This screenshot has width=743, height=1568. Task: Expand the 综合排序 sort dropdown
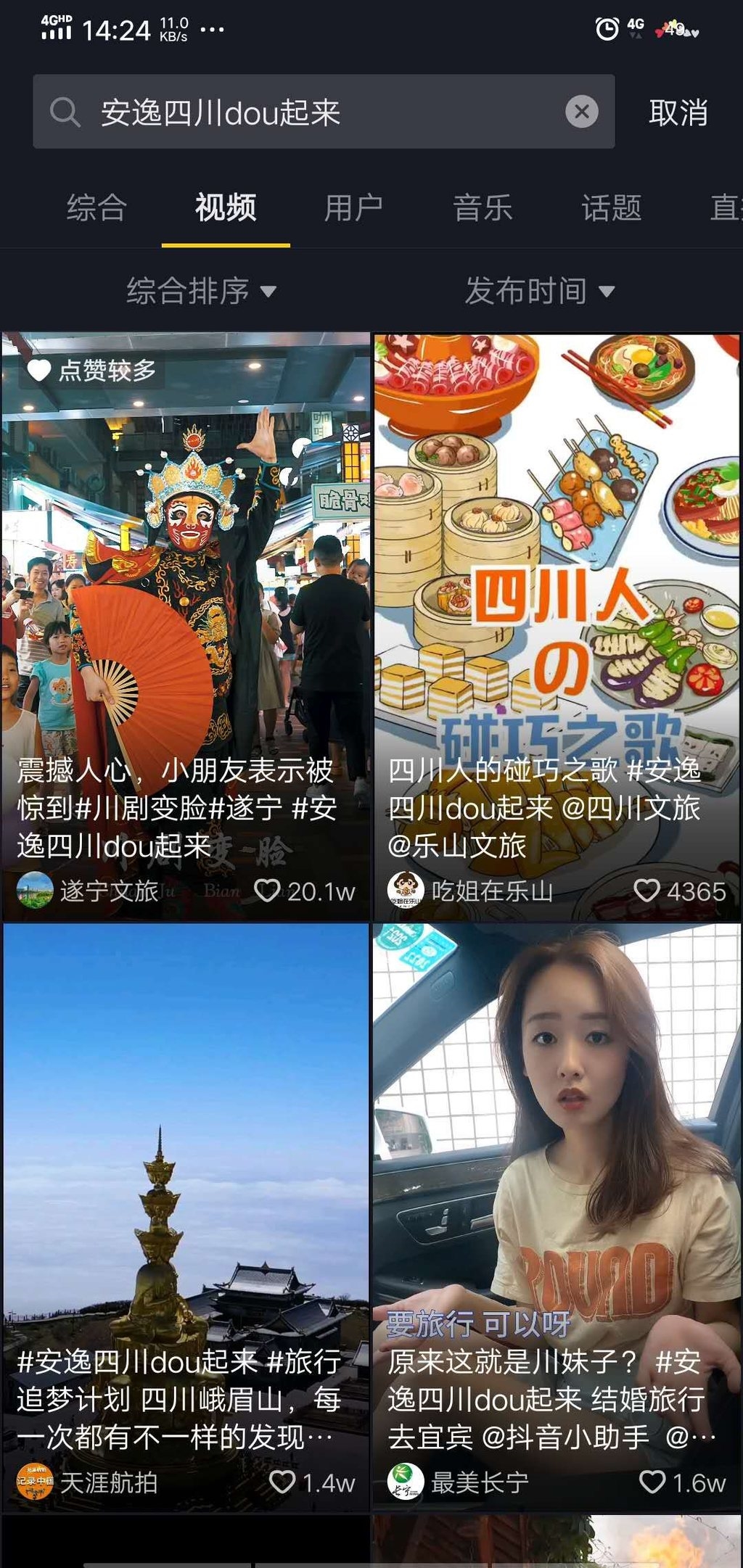(201, 291)
